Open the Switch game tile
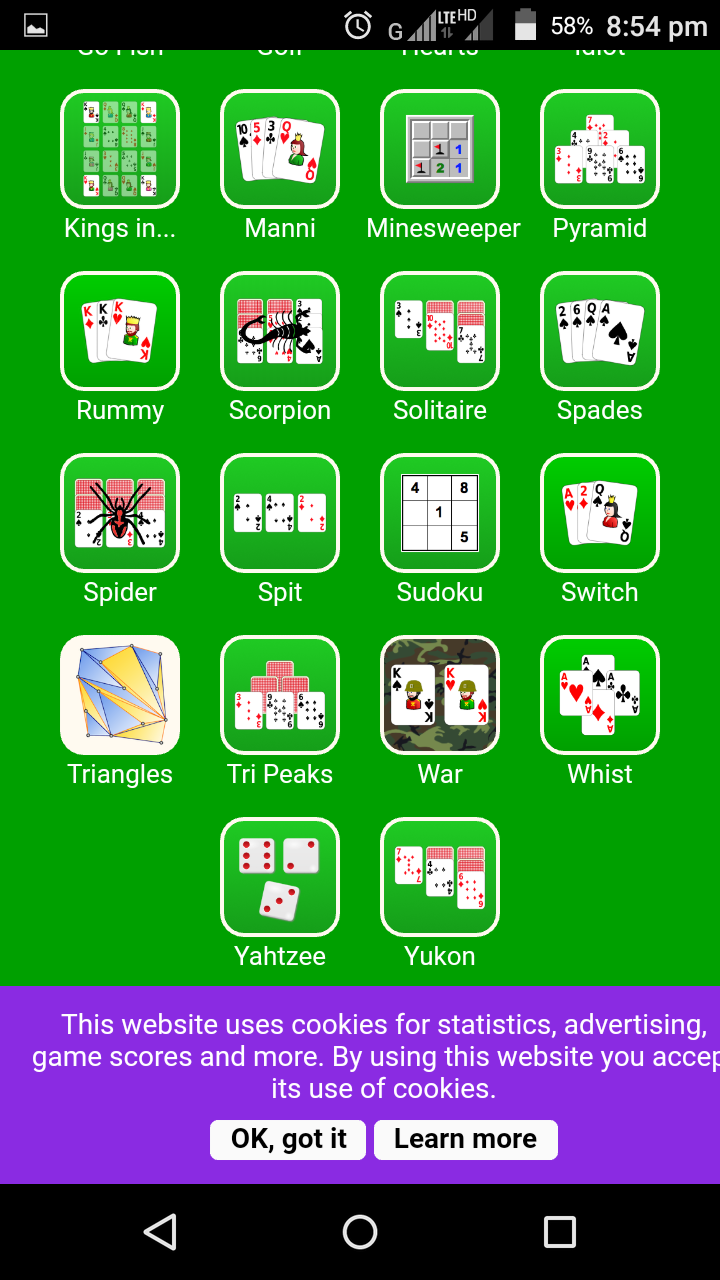 click(600, 513)
